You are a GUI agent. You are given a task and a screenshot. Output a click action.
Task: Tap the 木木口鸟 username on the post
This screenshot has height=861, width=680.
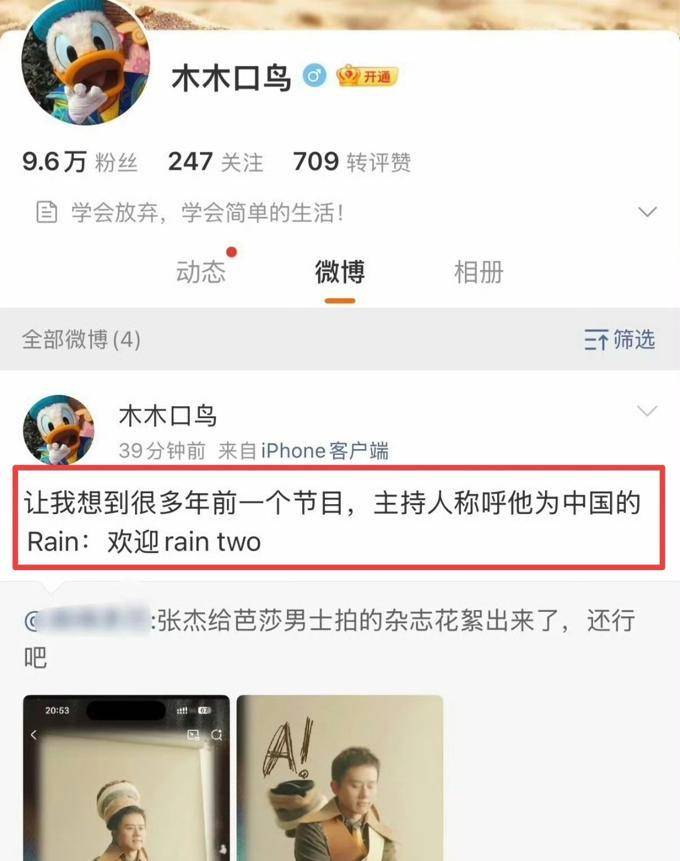(167, 416)
